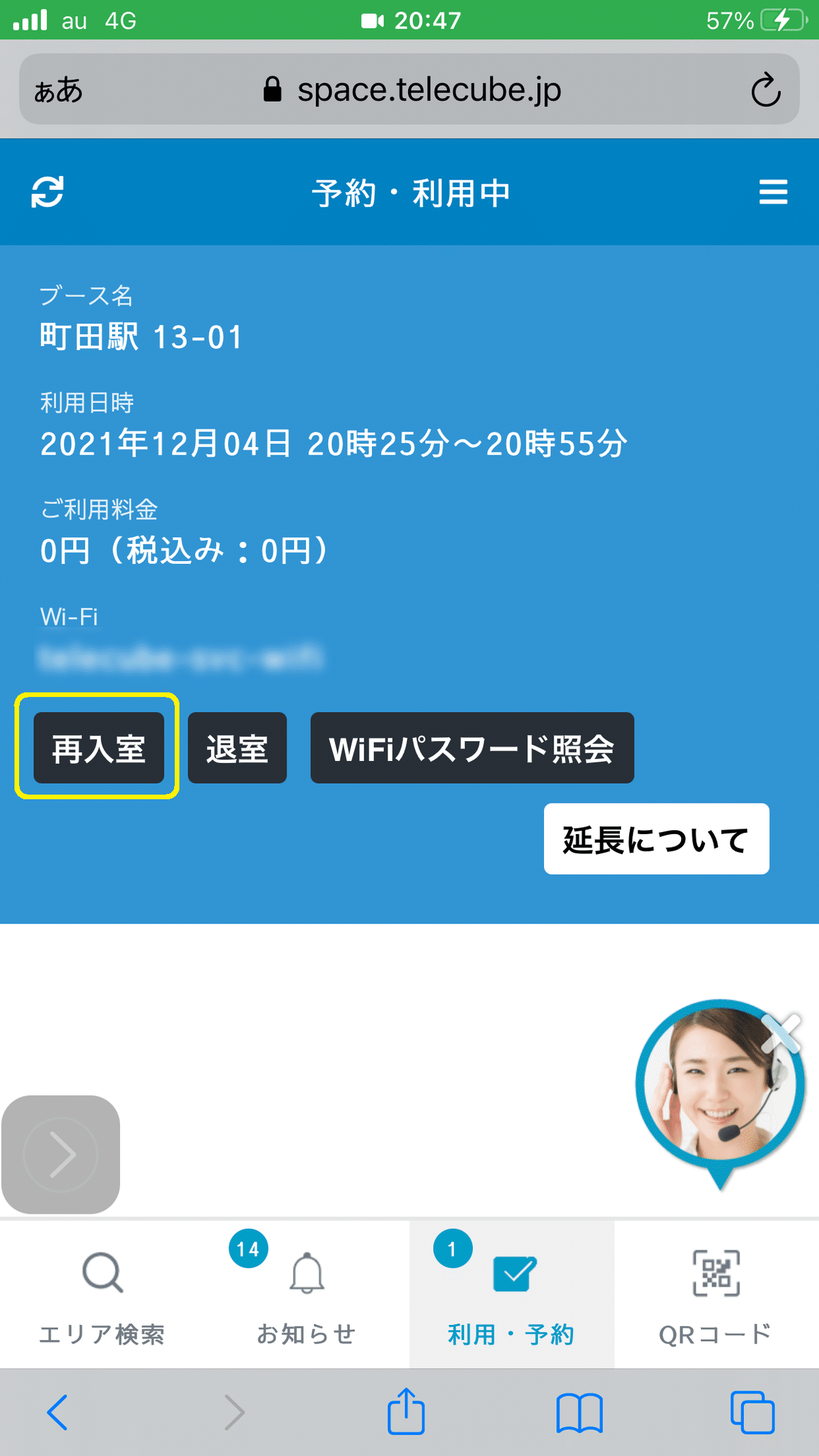Switch to the お知らせ tab
This screenshot has width=819, height=1456.
[306, 1295]
